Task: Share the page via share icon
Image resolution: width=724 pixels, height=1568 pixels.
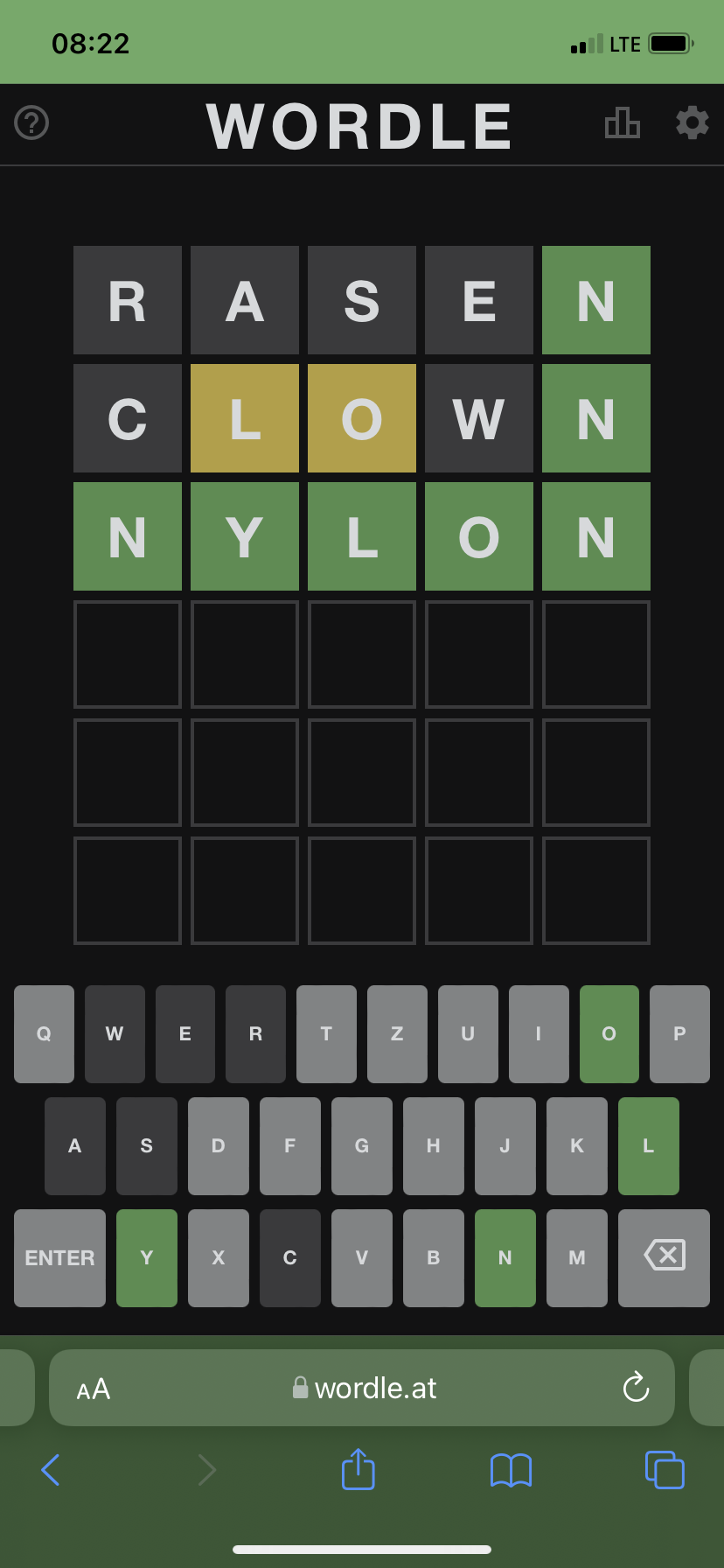Action: [x=359, y=1469]
